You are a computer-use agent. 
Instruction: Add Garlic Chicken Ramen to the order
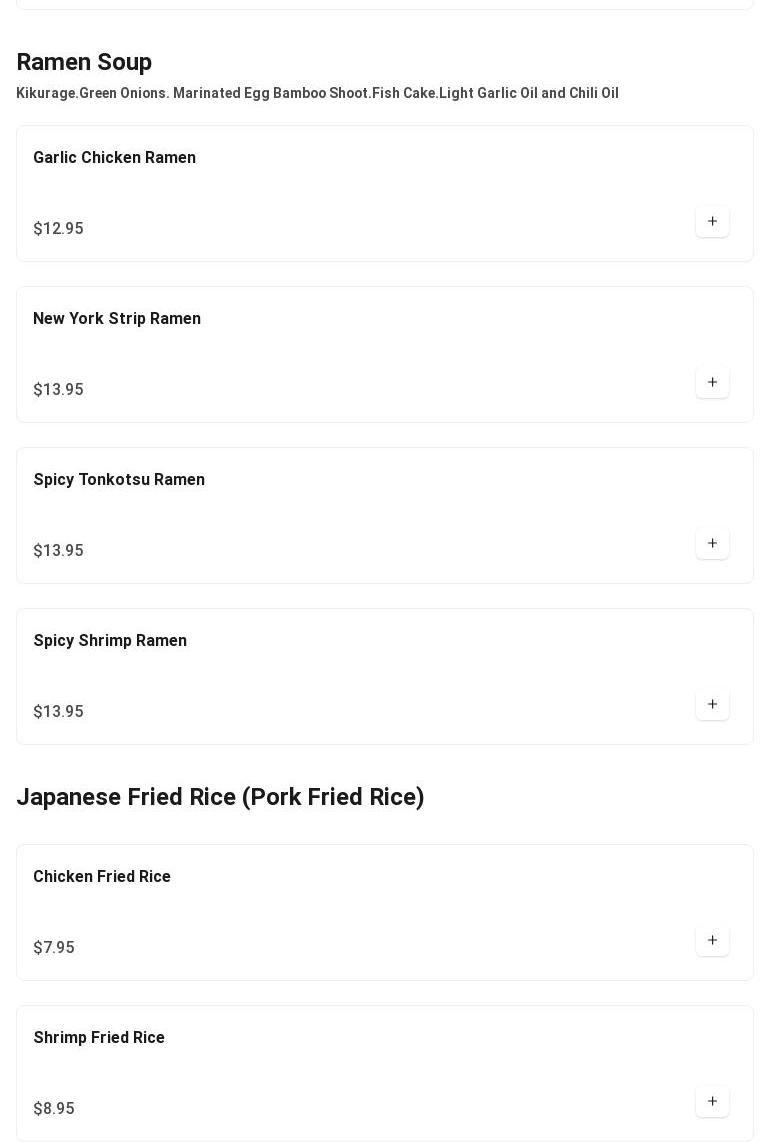712,222
